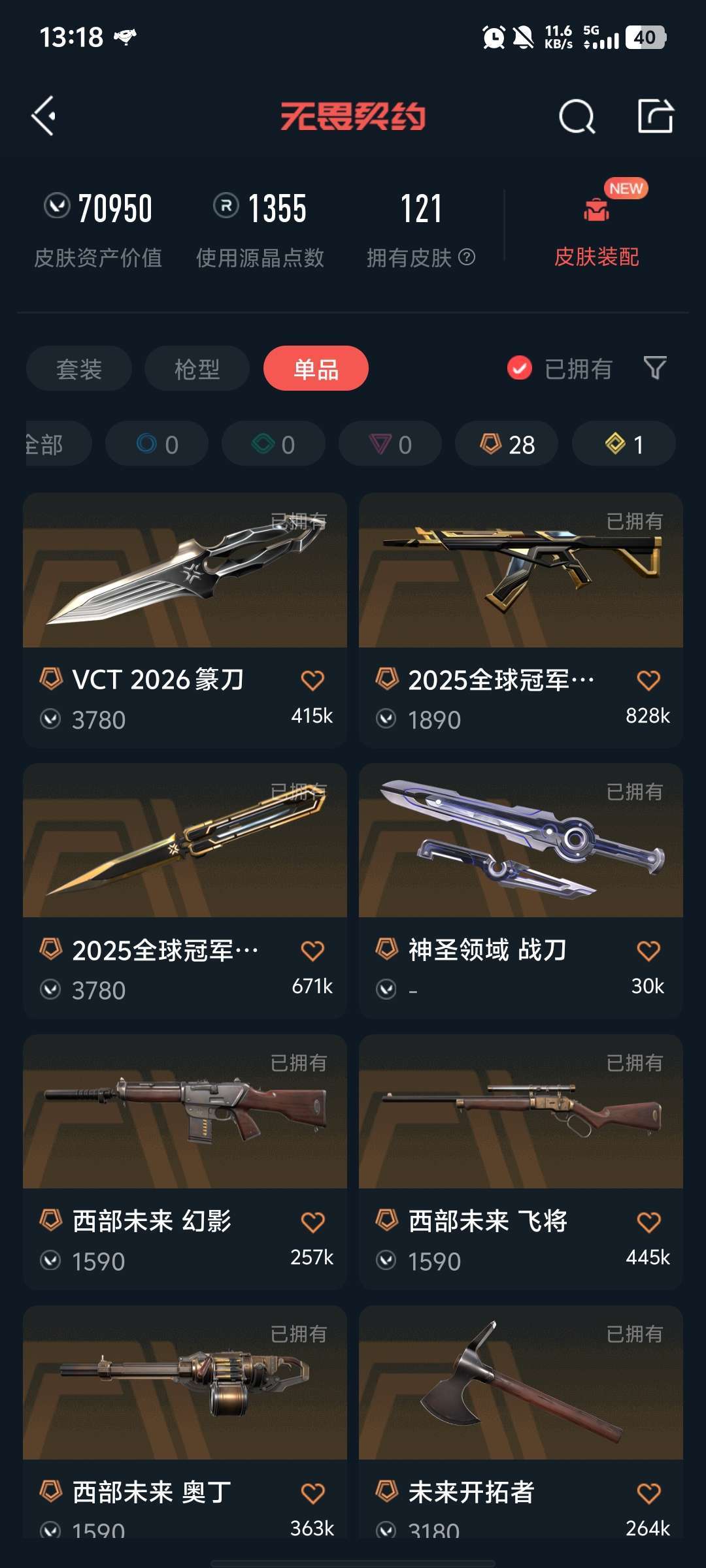Share this skin inventory page
706x1568 pixels.
click(x=656, y=116)
